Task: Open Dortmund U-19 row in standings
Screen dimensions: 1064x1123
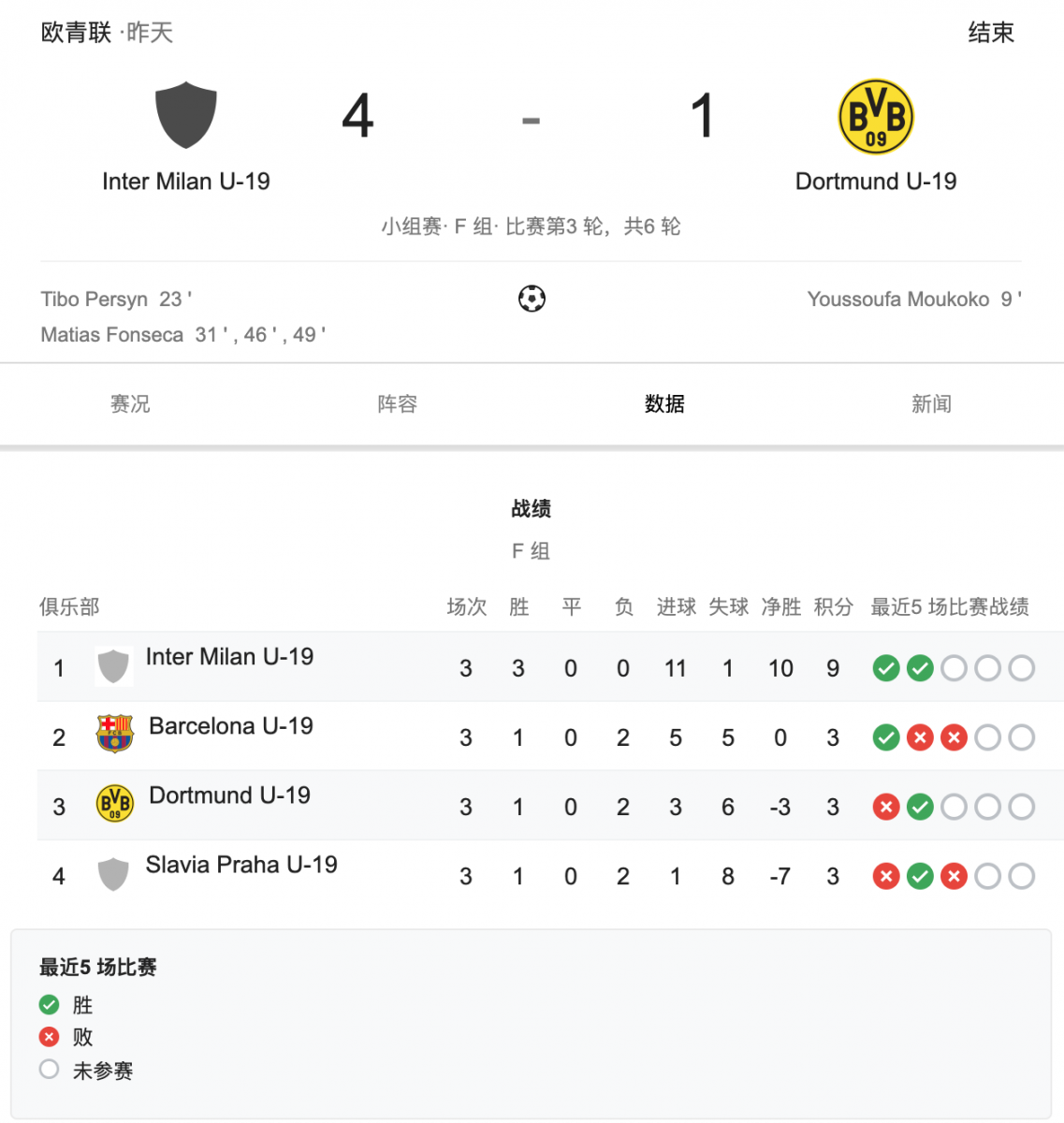Action: click(229, 796)
